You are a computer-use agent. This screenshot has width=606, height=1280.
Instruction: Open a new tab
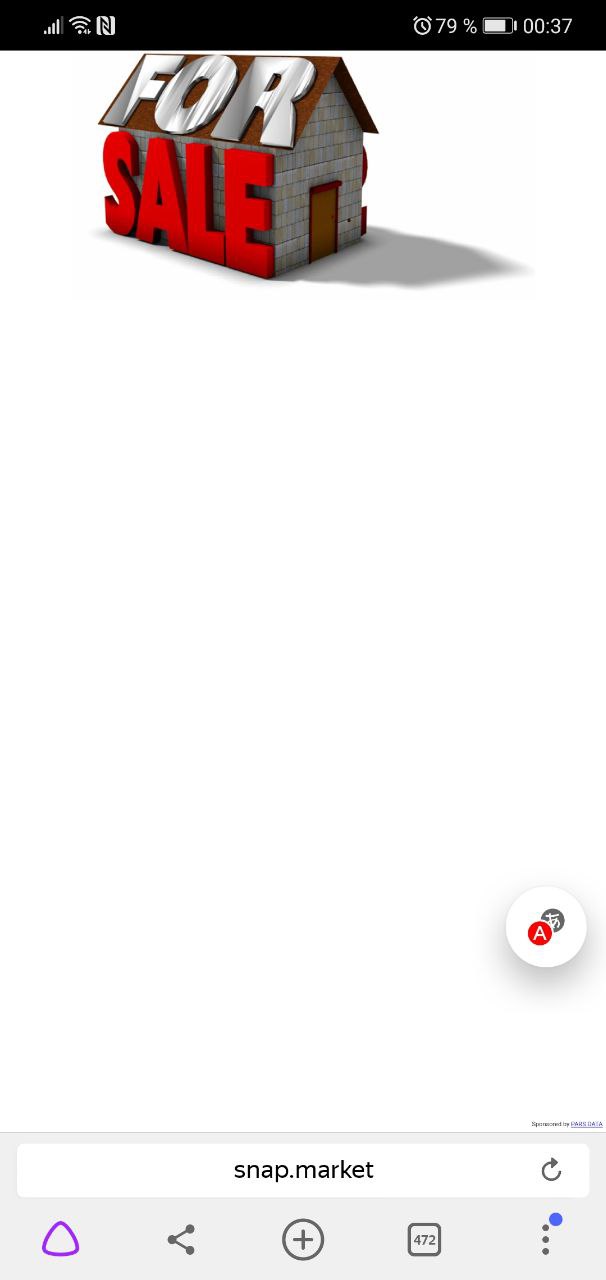point(303,1240)
